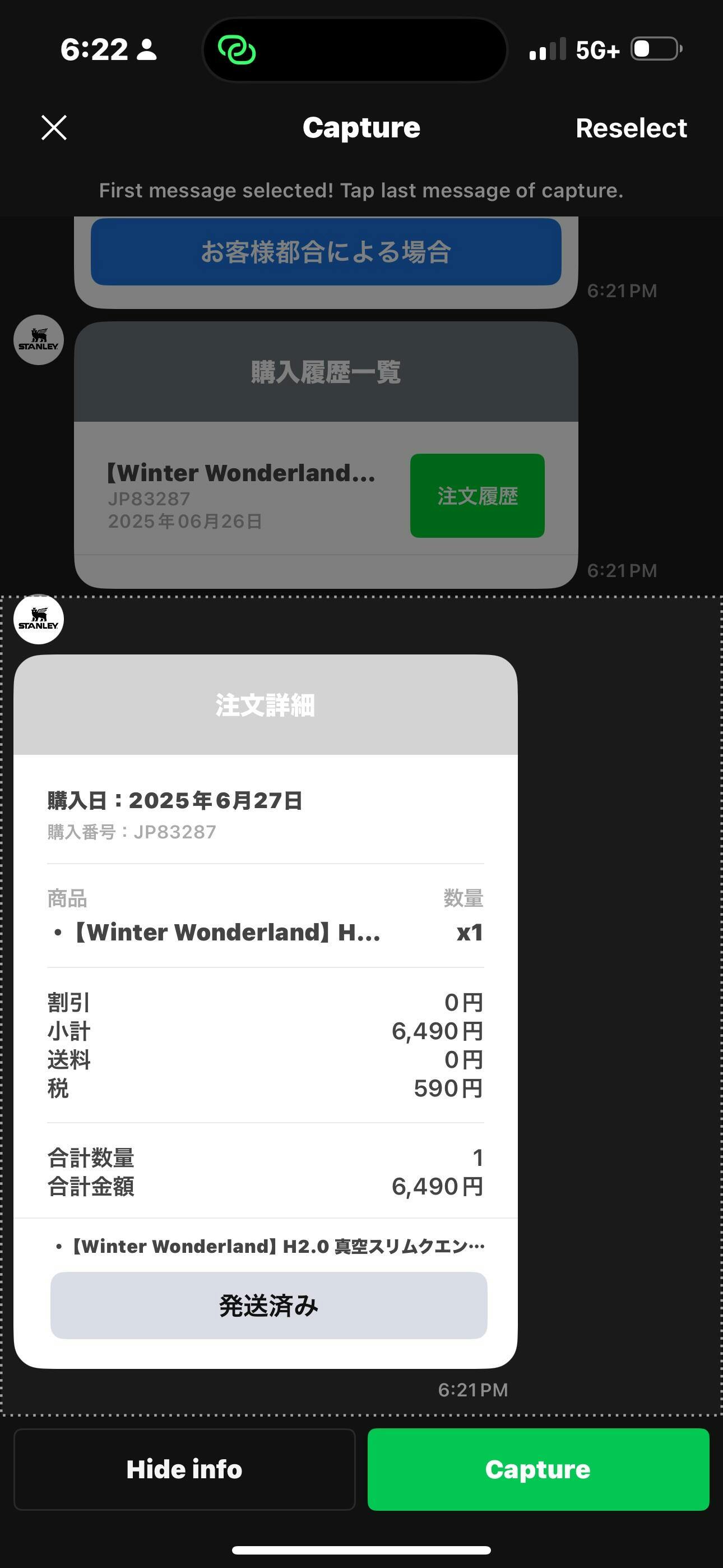Tap the green Capture button
Image resolution: width=723 pixels, height=1568 pixels.
(538, 1469)
